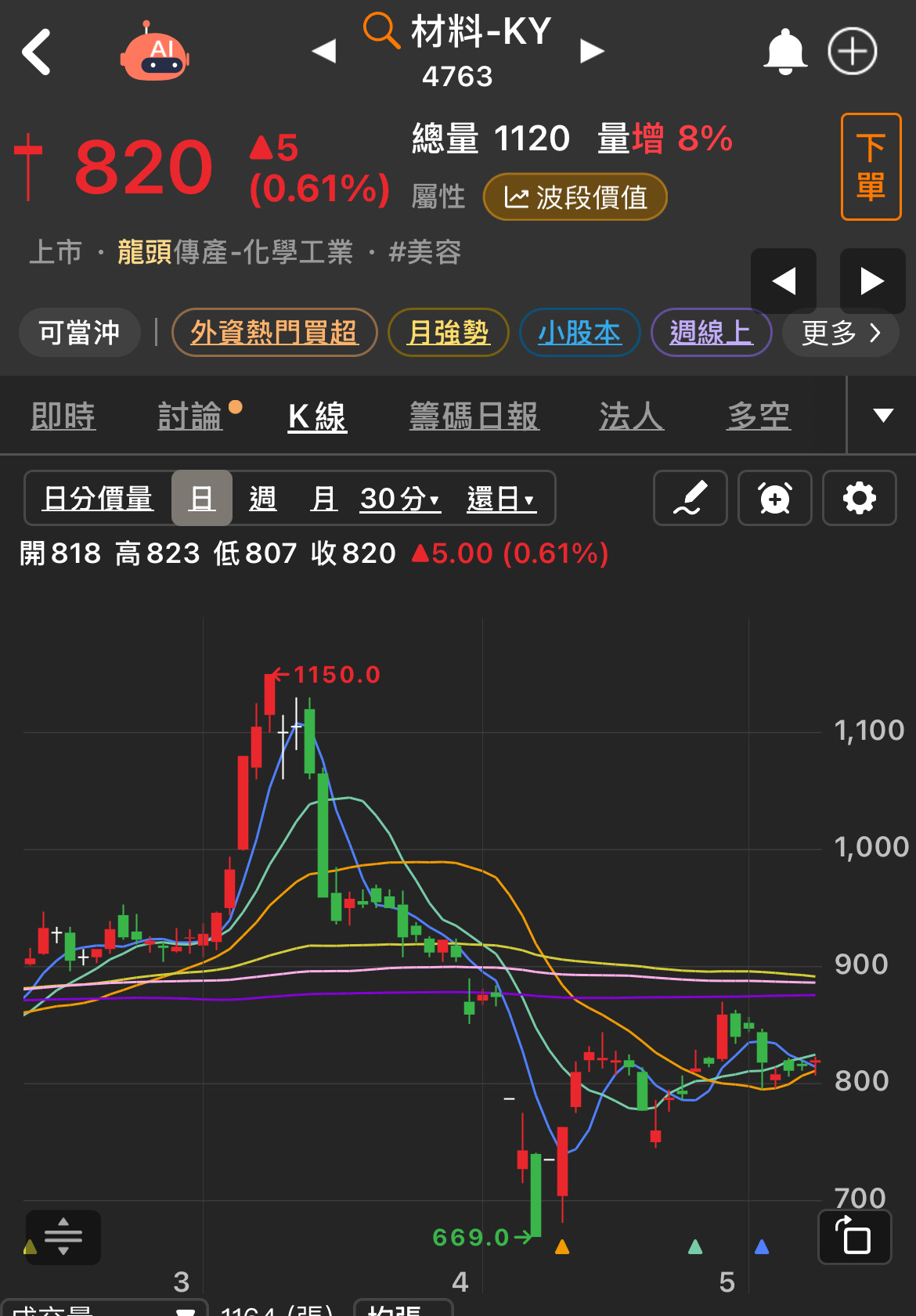Open the 波段價值 attribute chip
916x1316 pixels.
click(x=575, y=197)
